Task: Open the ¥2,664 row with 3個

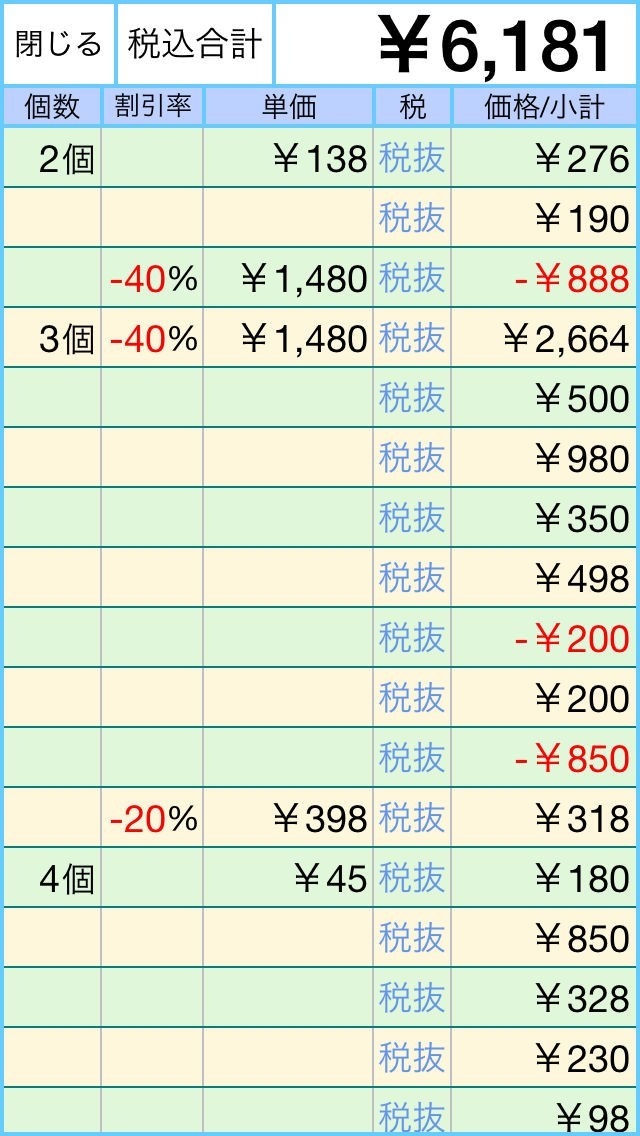Action: coord(320,338)
